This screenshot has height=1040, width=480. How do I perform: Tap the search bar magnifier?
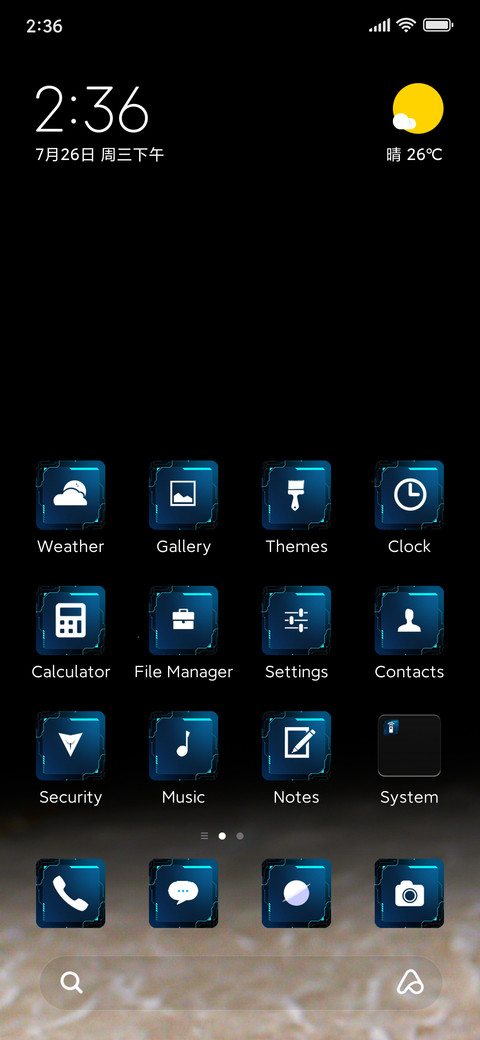(x=71, y=982)
